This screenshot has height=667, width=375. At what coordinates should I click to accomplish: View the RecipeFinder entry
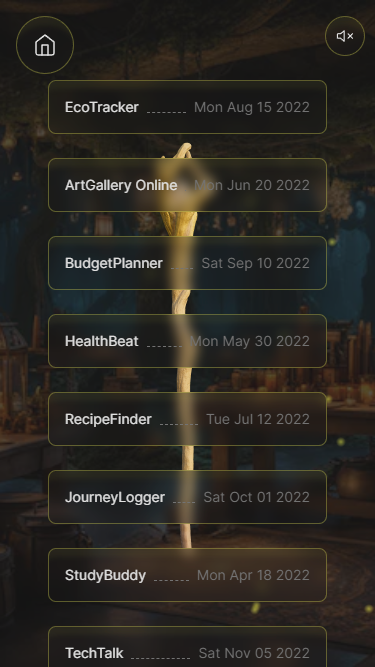[x=187, y=419]
